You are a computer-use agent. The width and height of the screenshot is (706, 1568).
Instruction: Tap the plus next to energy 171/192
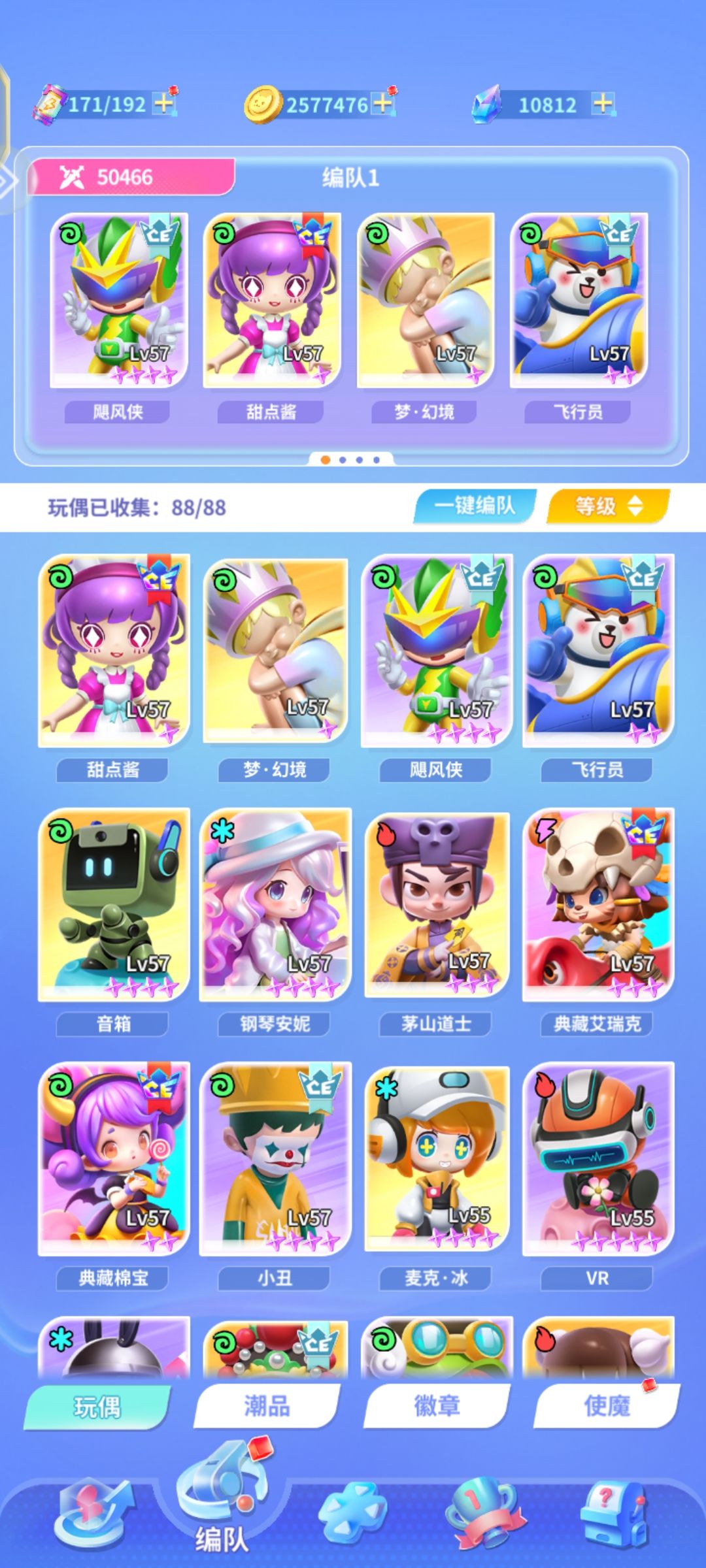point(163,103)
